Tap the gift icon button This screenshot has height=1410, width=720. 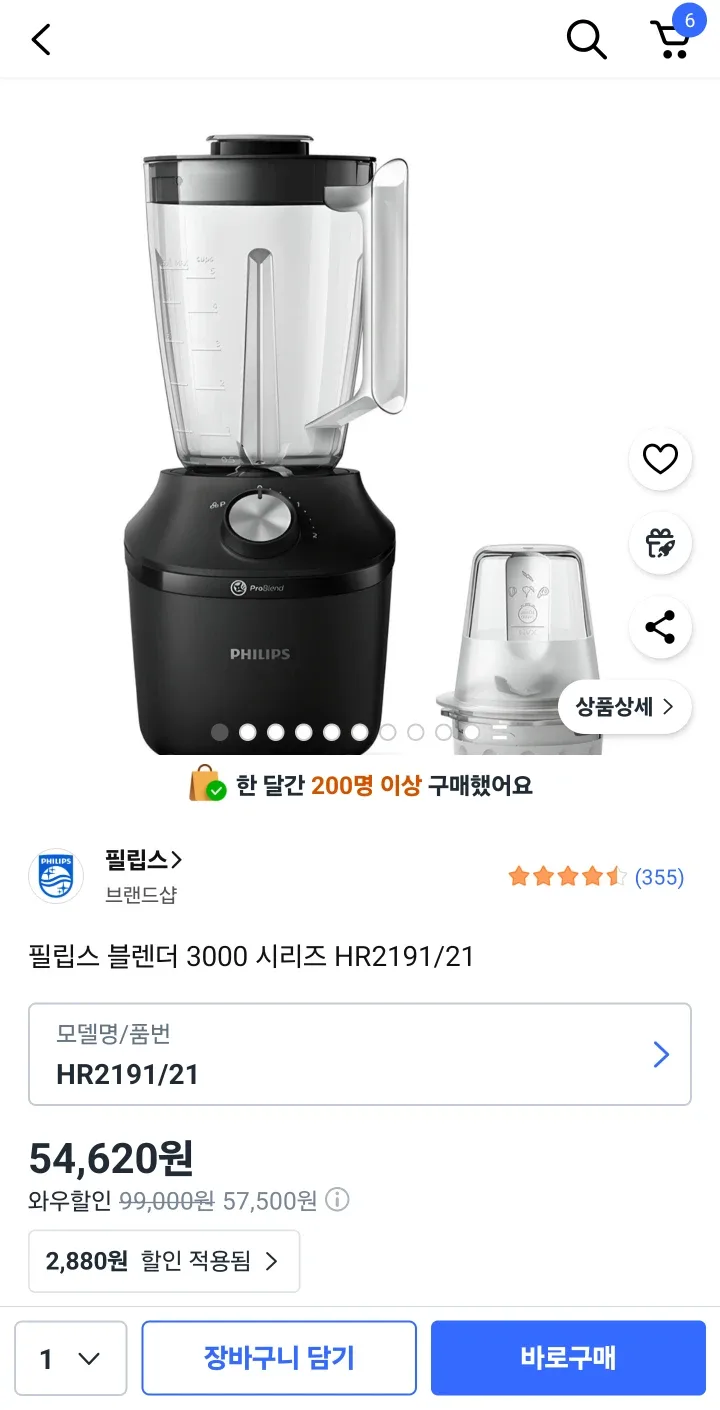click(660, 543)
